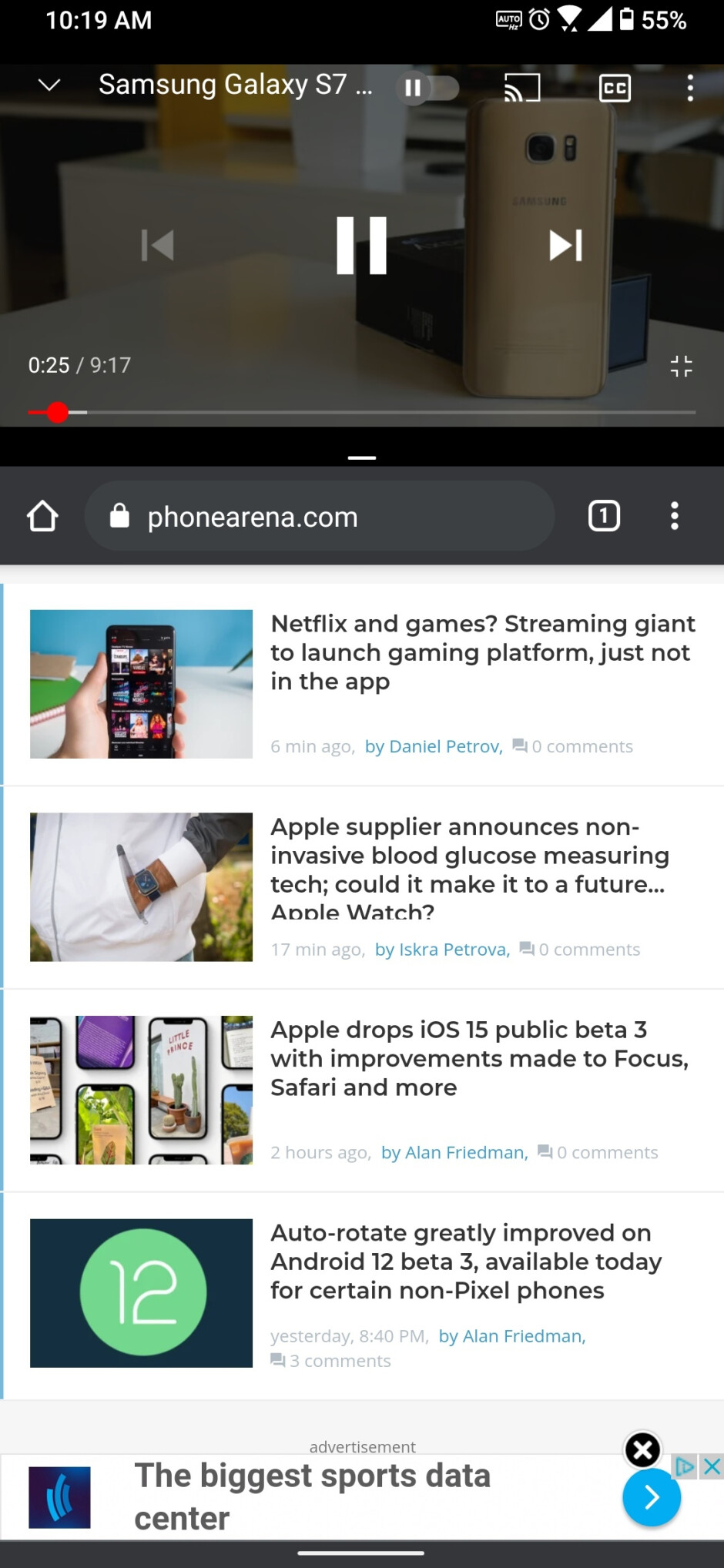Open the video player overflow menu

pos(689,88)
